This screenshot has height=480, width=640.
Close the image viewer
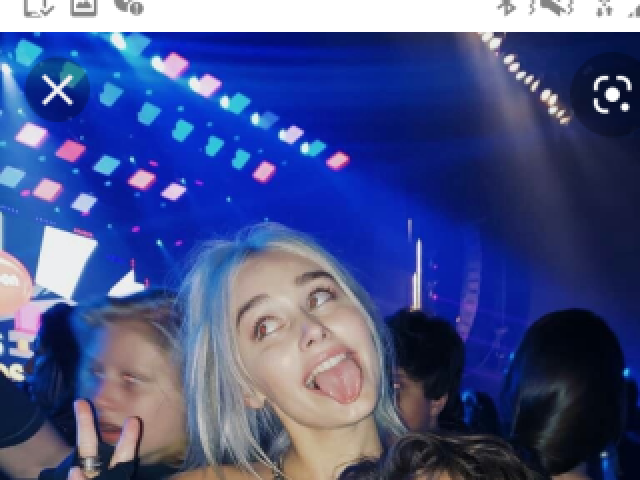coord(57,91)
